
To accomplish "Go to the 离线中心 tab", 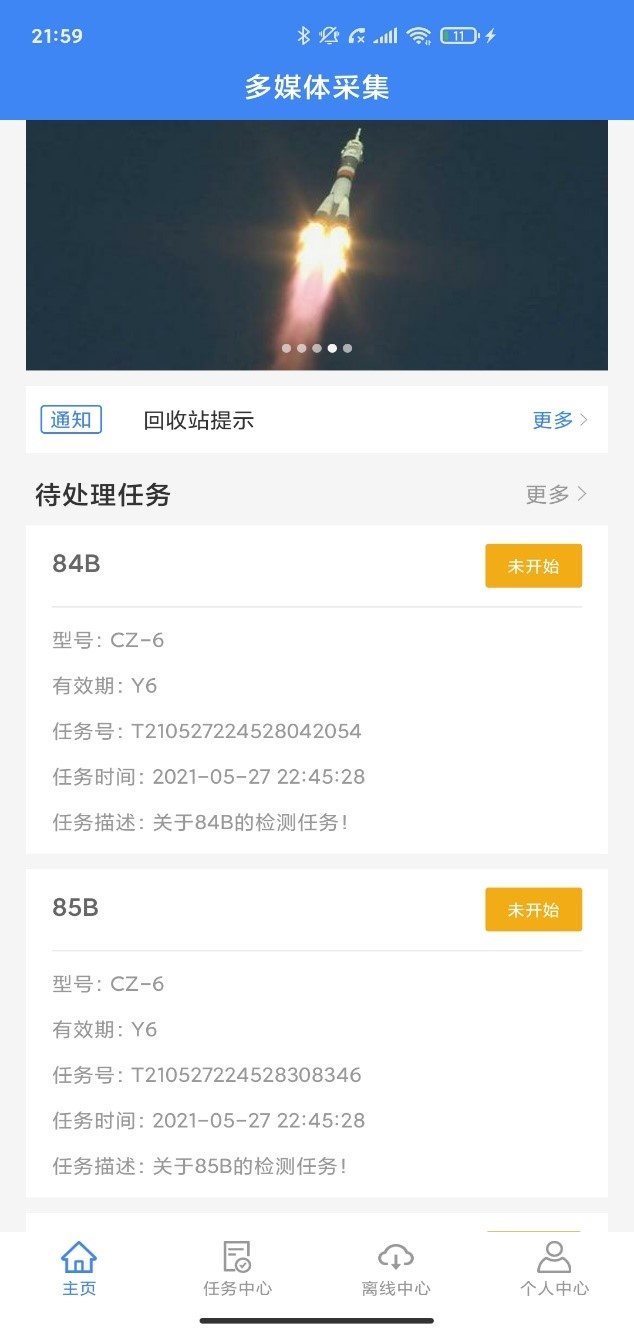I will click(396, 1269).
